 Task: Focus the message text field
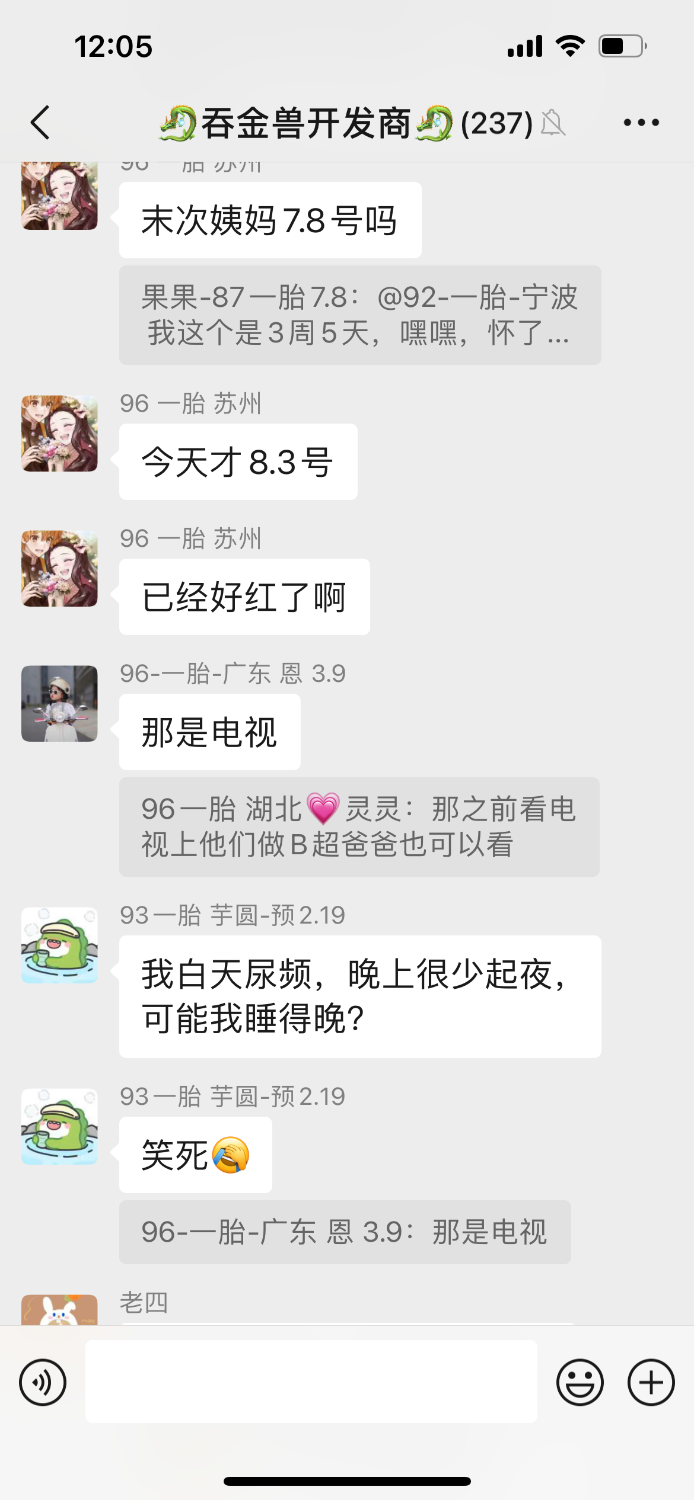311,1382
